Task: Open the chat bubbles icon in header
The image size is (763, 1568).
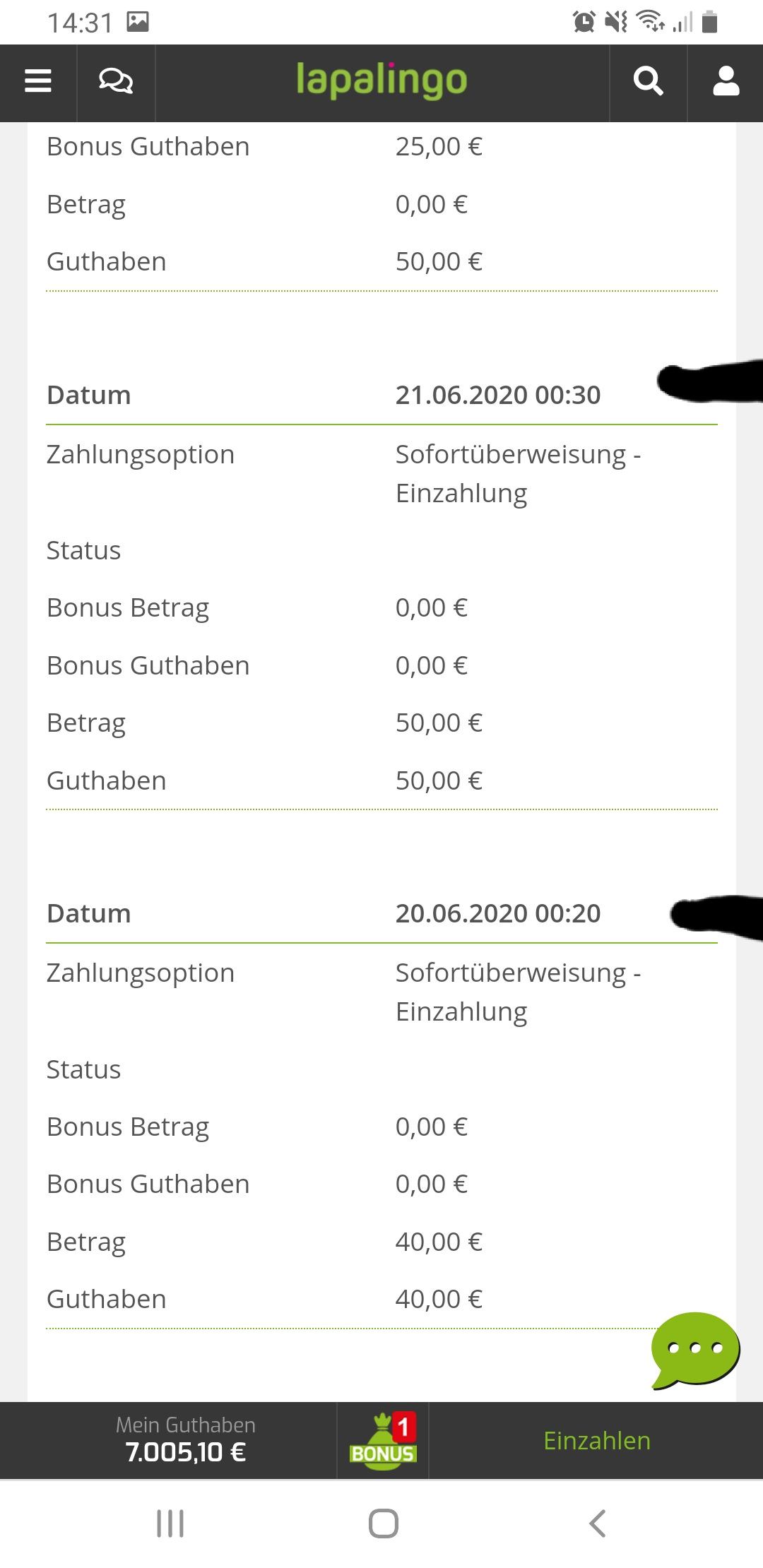Action: point(116,81)
